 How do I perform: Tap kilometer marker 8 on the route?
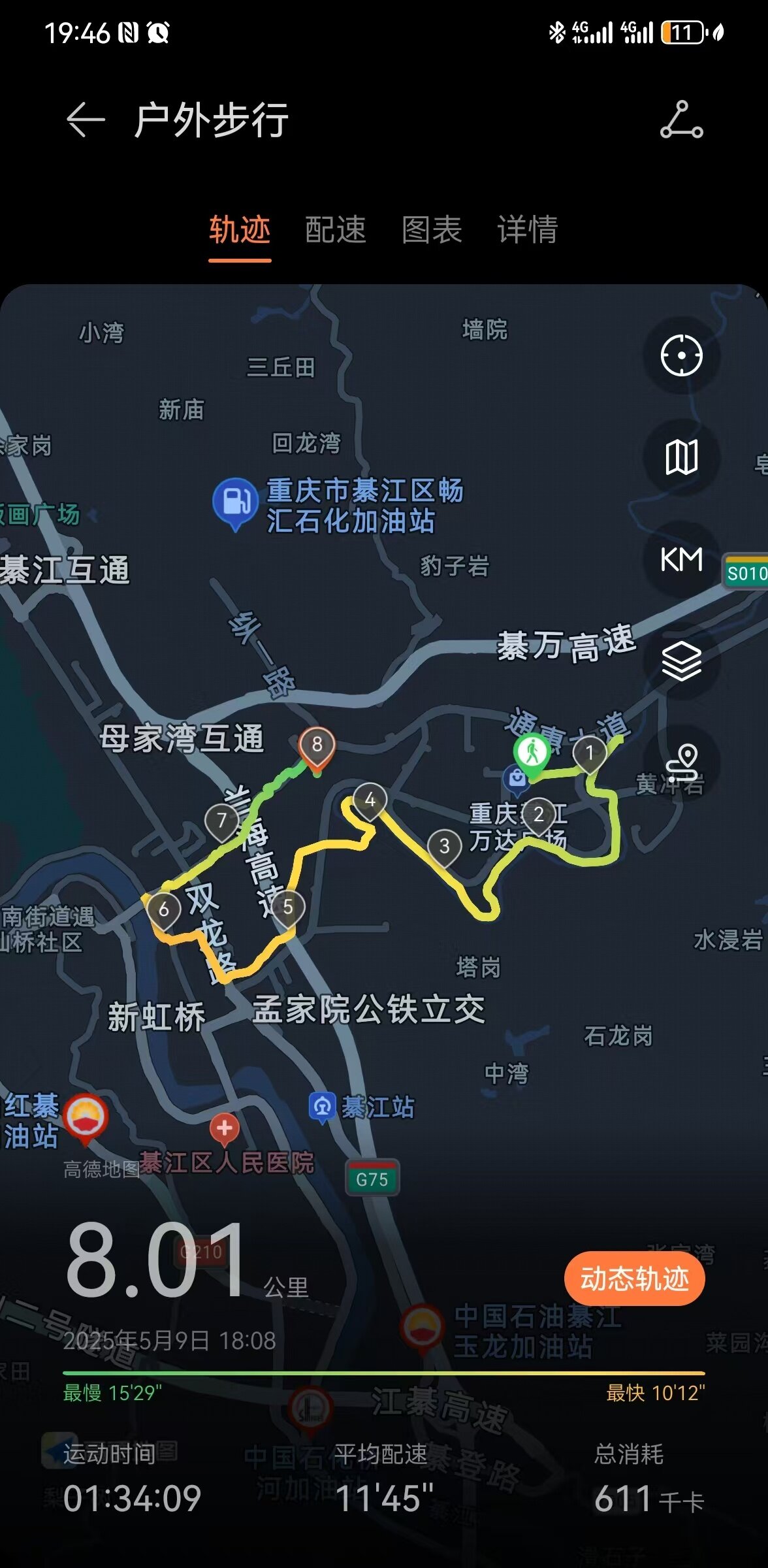click(317, 748)
